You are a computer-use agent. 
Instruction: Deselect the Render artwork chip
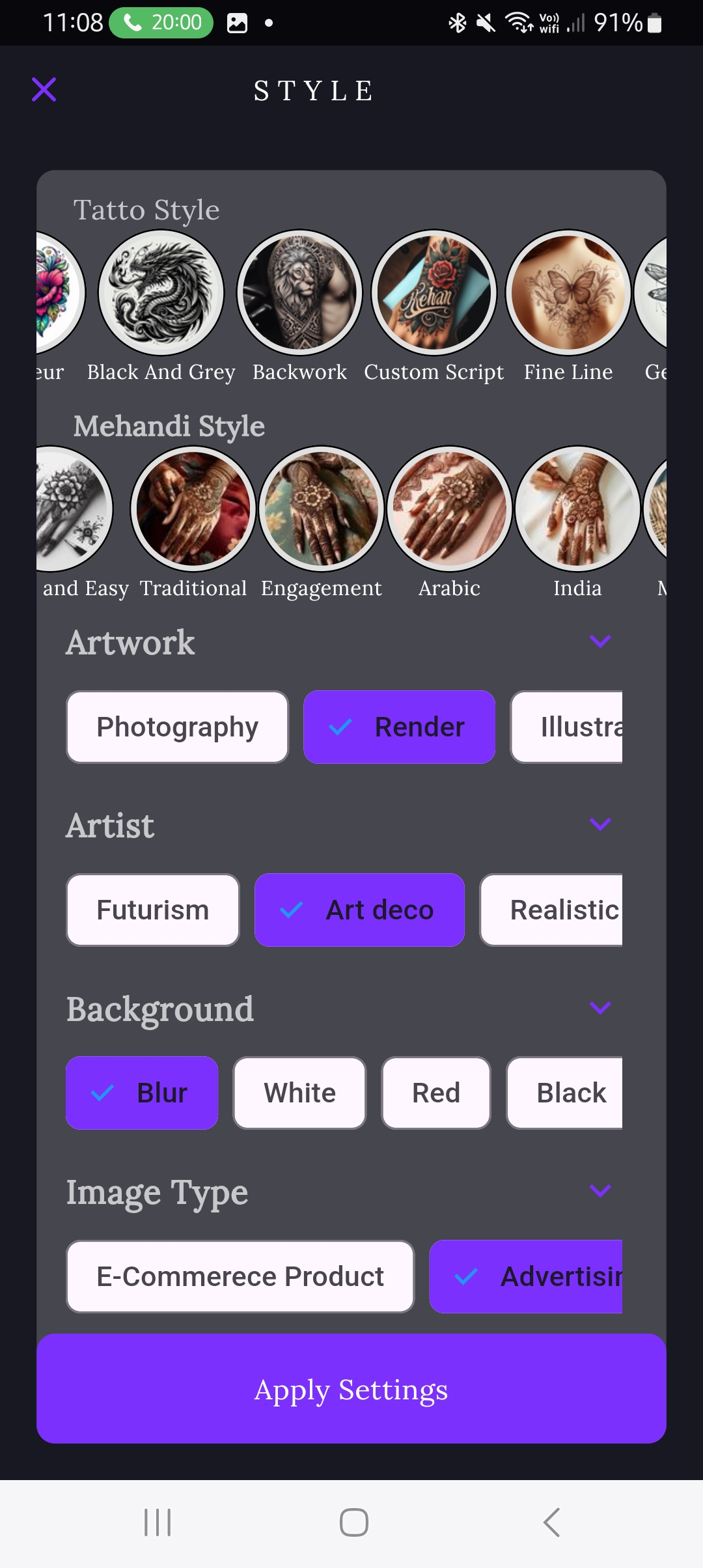pos(399,727)
